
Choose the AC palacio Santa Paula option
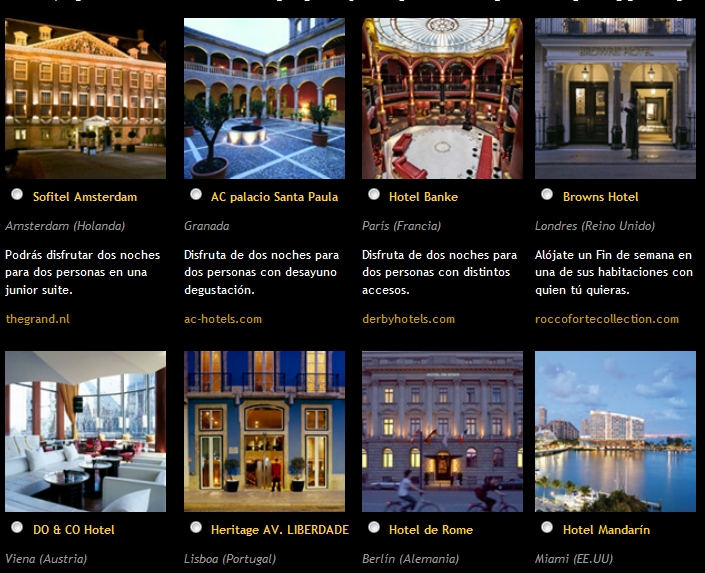pyautogui.click(x=195, y=195)
